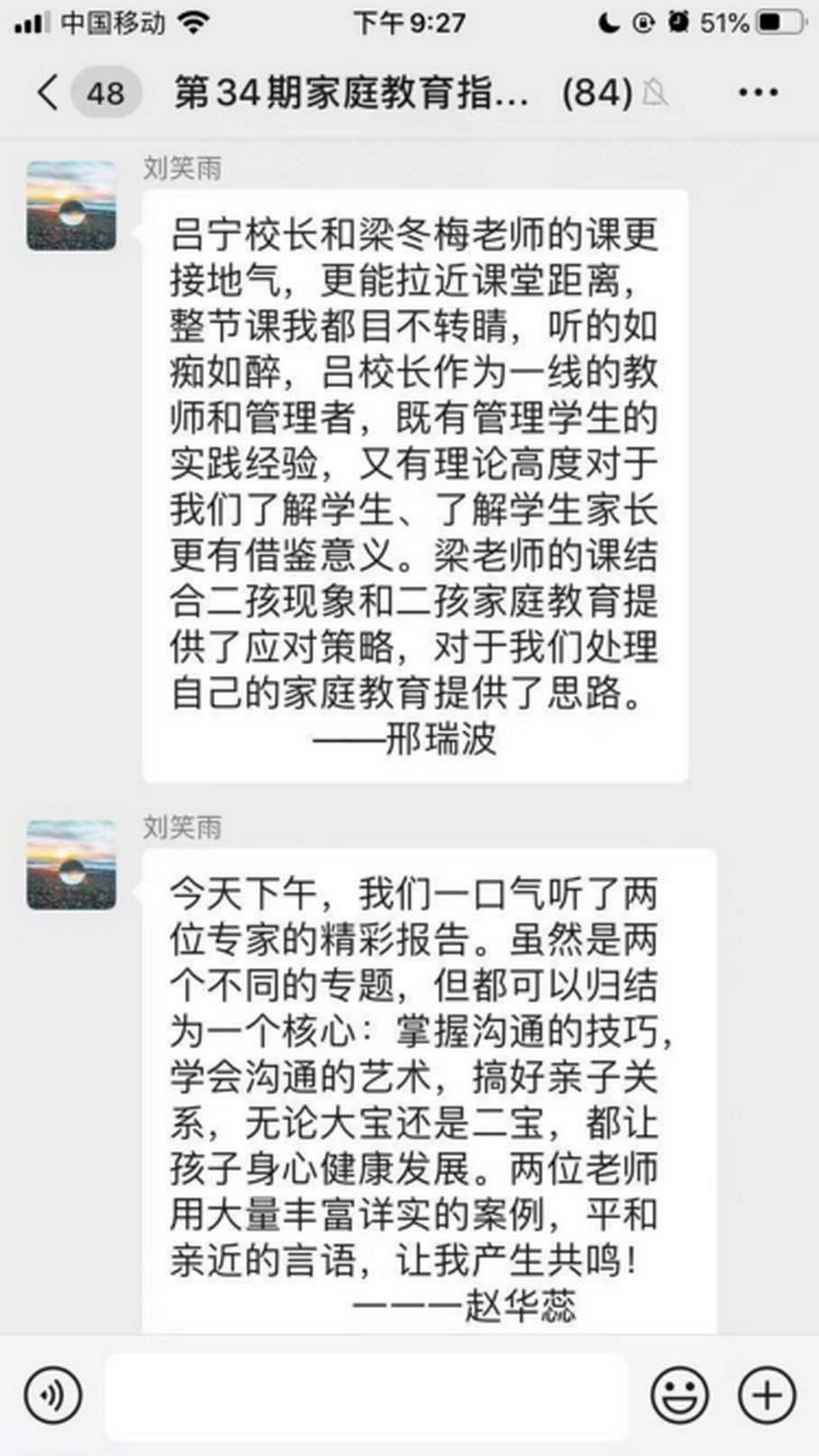Switch to voice message input

coord(53,1395)
